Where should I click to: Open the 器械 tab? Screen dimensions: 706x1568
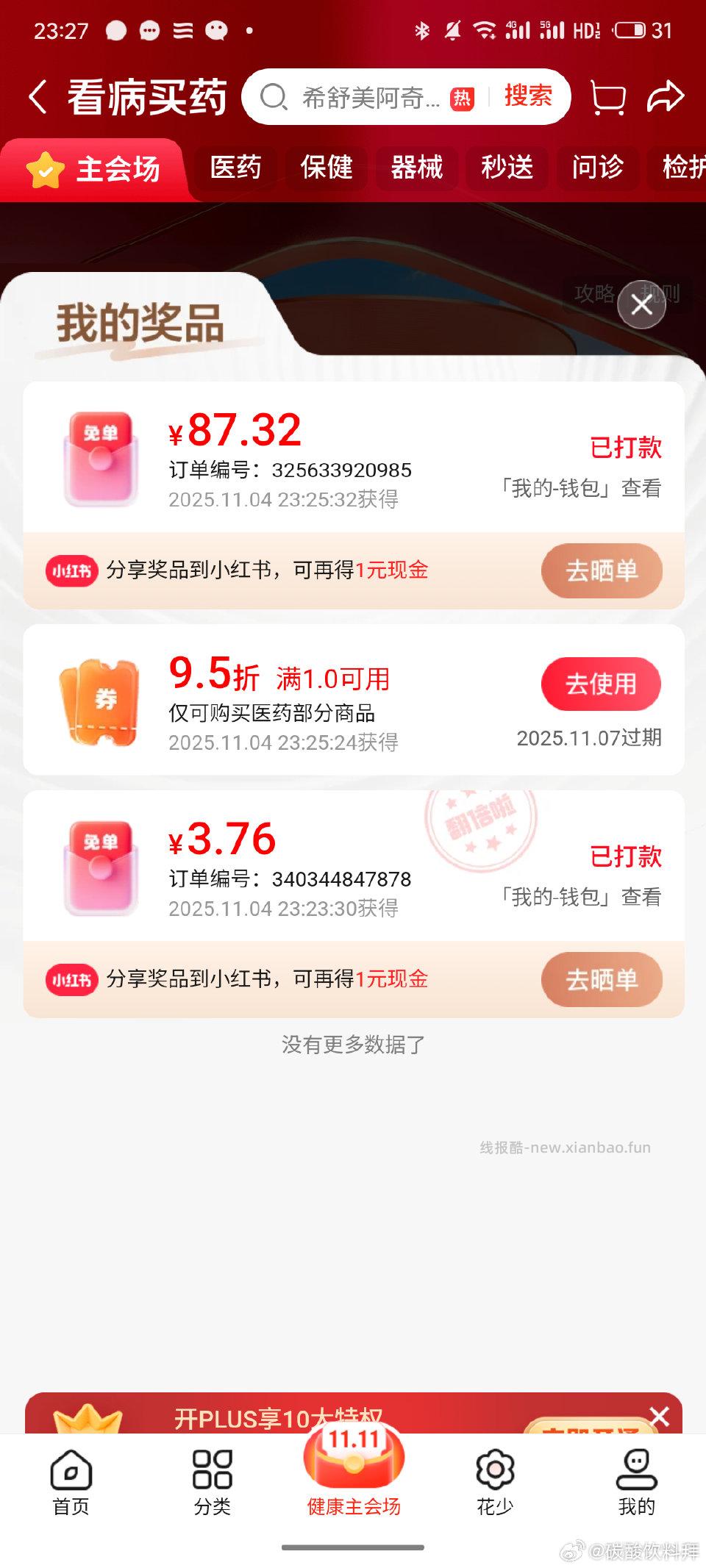point(416,168)
